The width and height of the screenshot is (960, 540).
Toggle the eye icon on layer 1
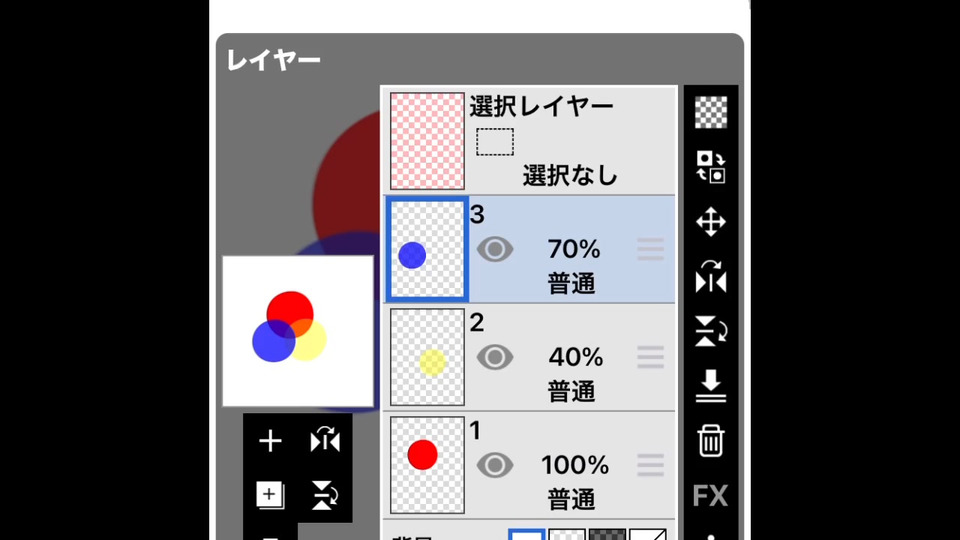coord(494,465)
